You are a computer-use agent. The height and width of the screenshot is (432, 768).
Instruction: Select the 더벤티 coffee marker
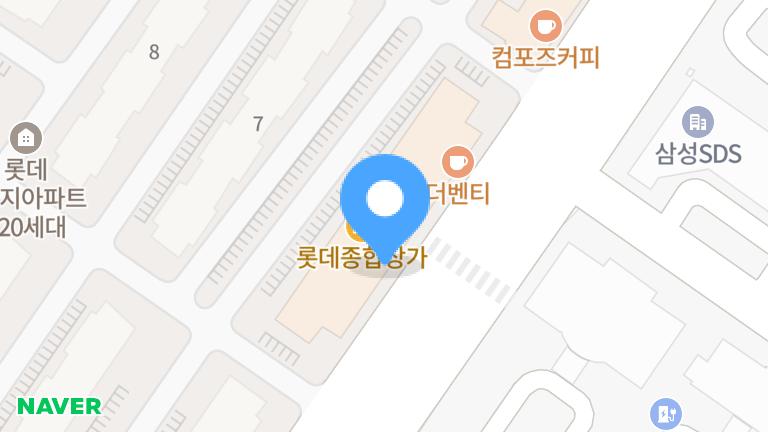457,161
